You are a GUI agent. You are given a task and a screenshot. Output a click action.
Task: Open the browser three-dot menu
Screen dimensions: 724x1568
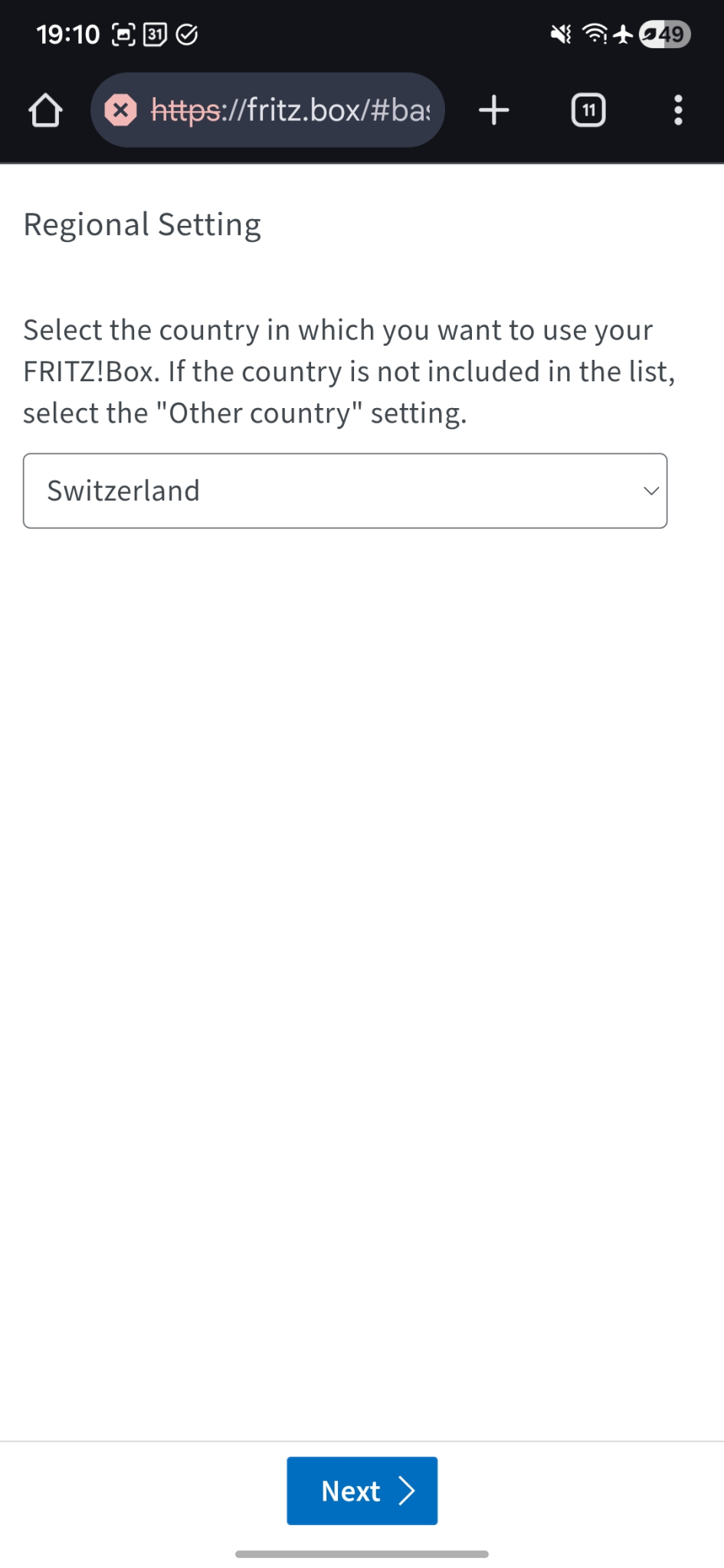tap(677, 110)
